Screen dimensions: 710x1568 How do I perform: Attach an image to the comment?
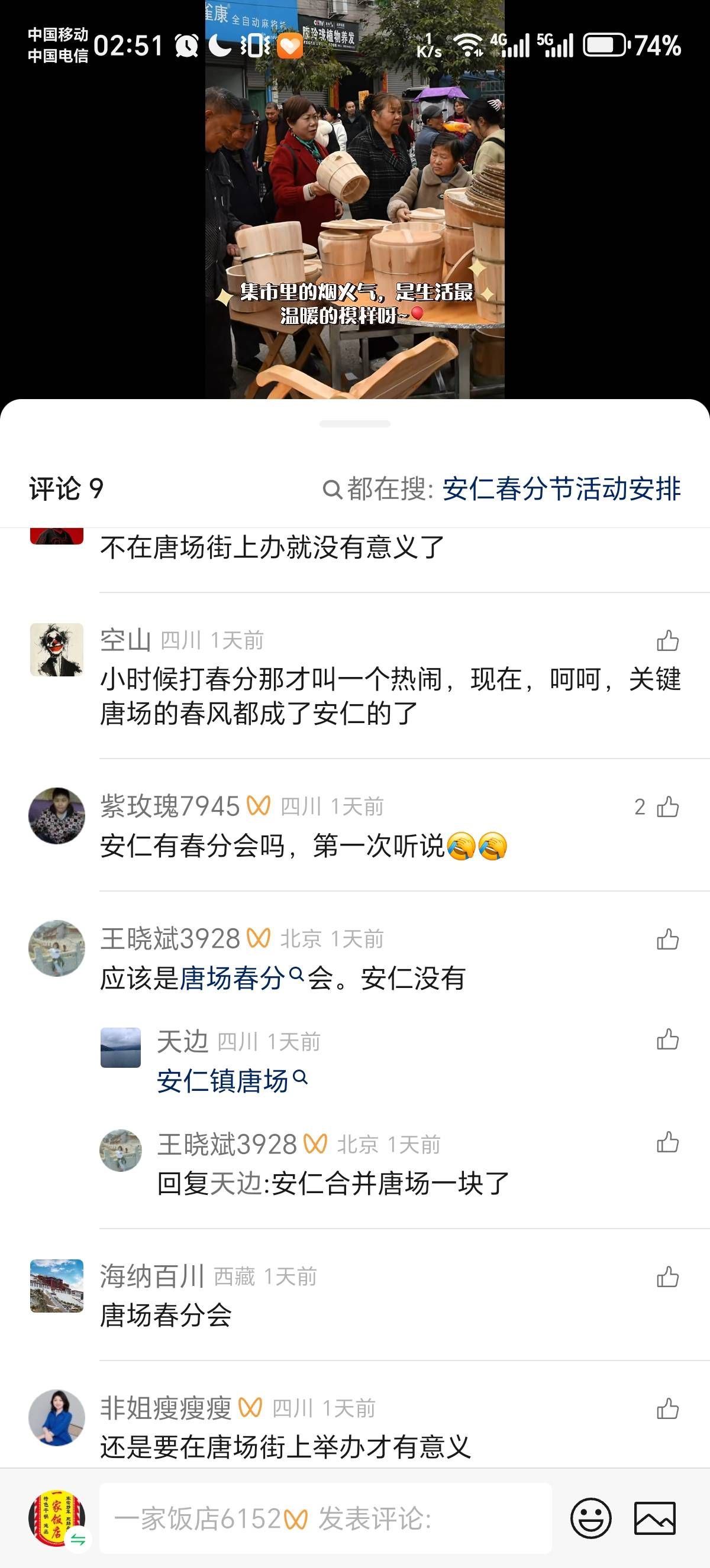(654, 1518)
